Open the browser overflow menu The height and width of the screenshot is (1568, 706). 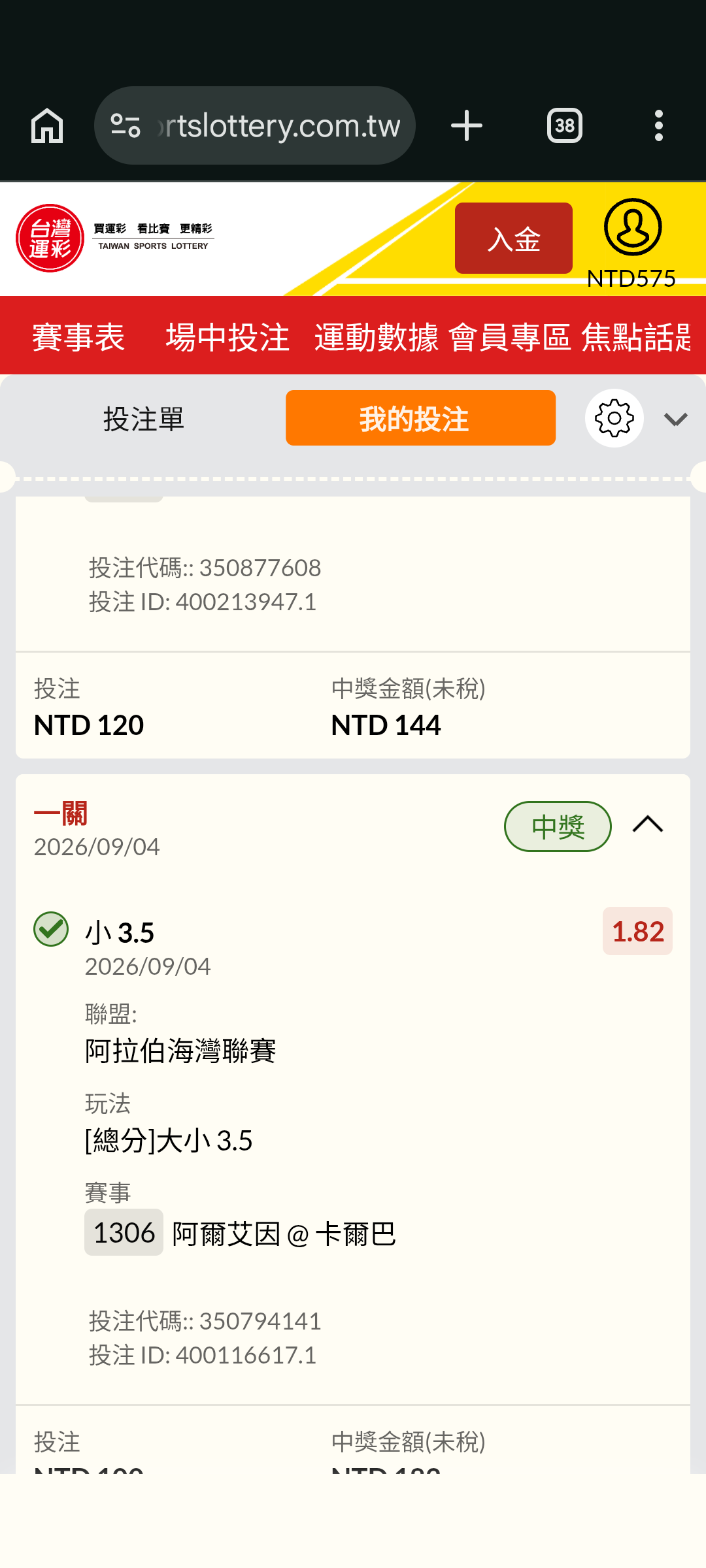point(659,125)
